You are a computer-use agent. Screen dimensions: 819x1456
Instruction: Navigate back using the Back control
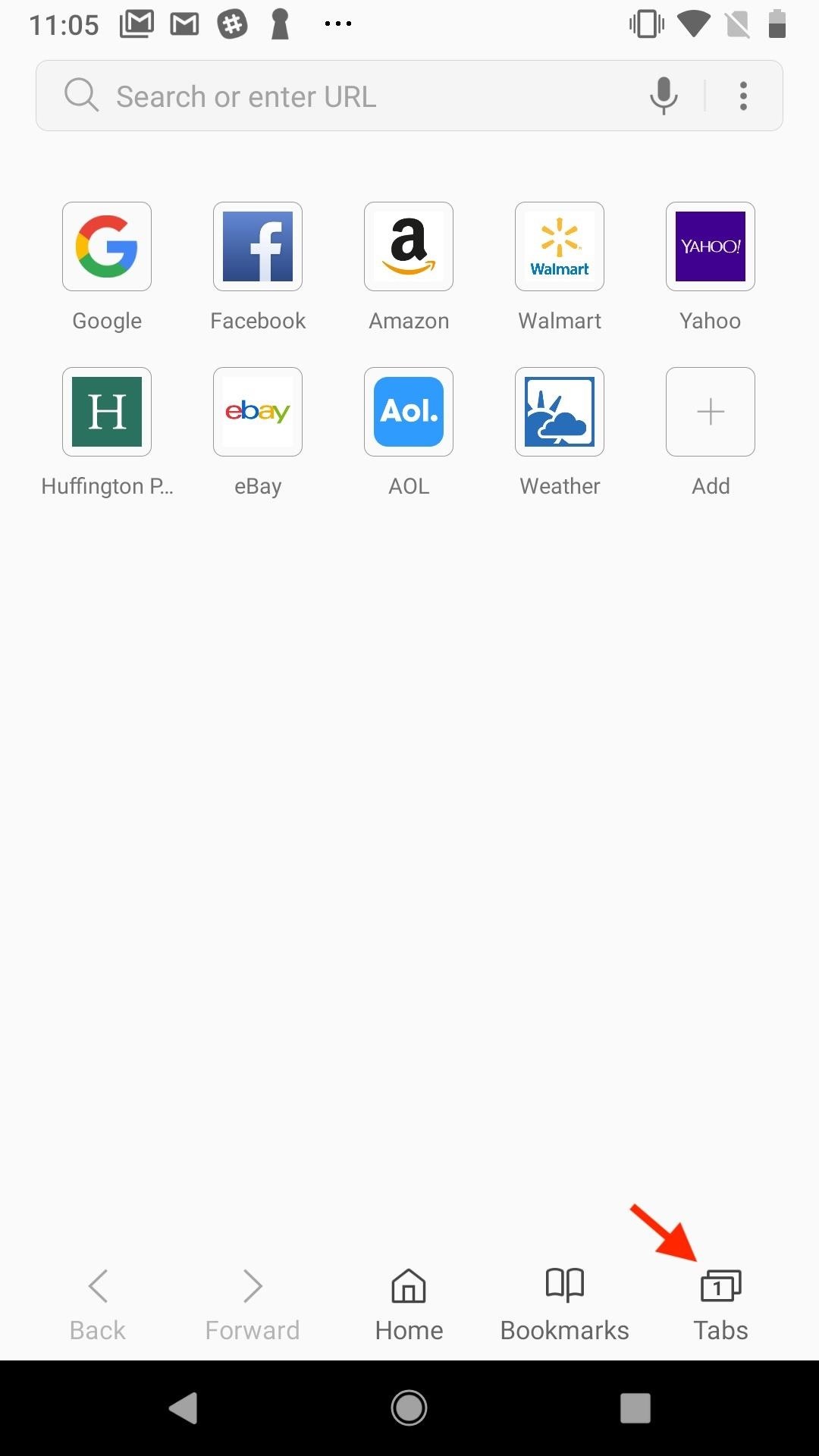pyautogui.click(x=97, y=1301)
